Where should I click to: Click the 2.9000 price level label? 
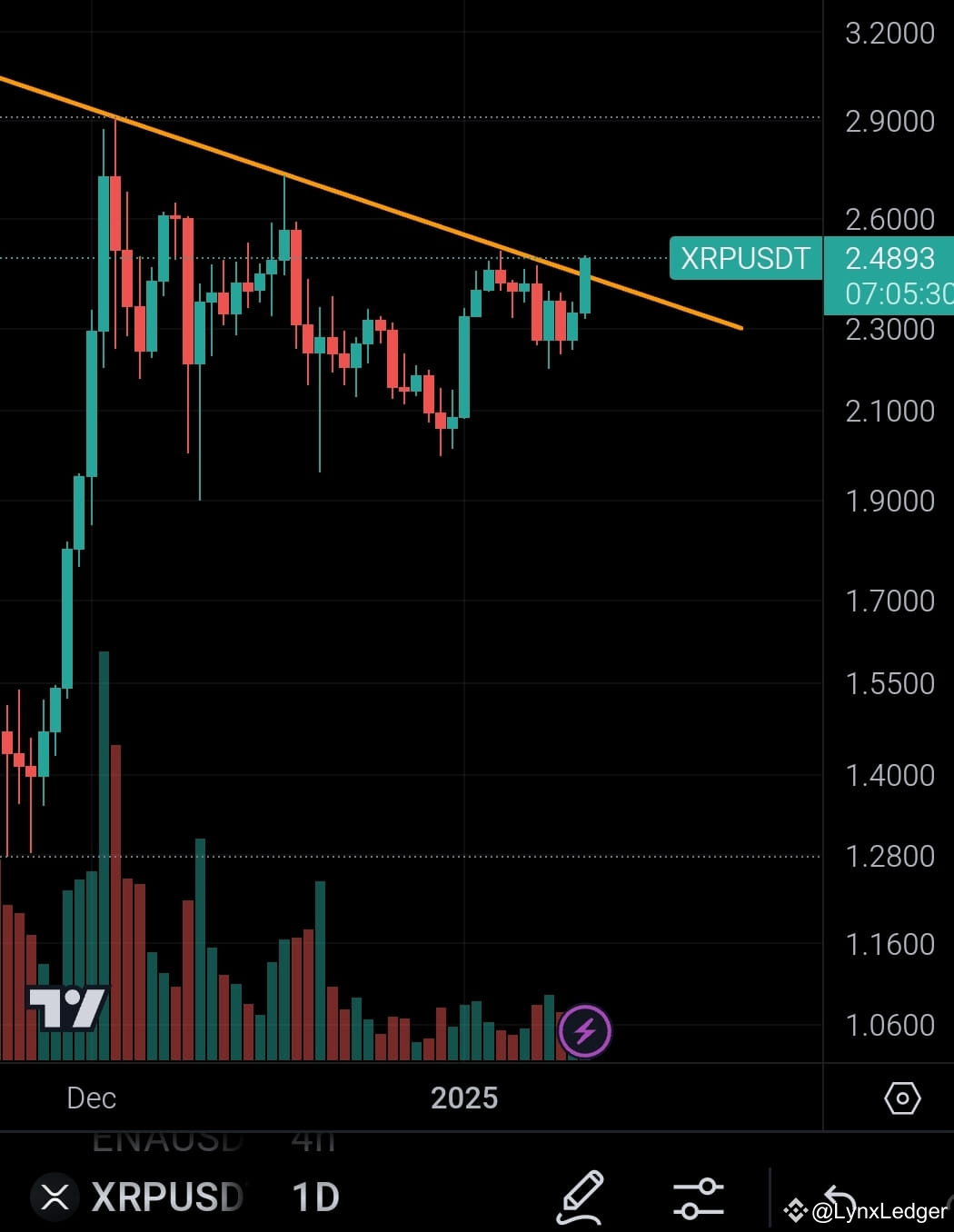tap(888, 121)
